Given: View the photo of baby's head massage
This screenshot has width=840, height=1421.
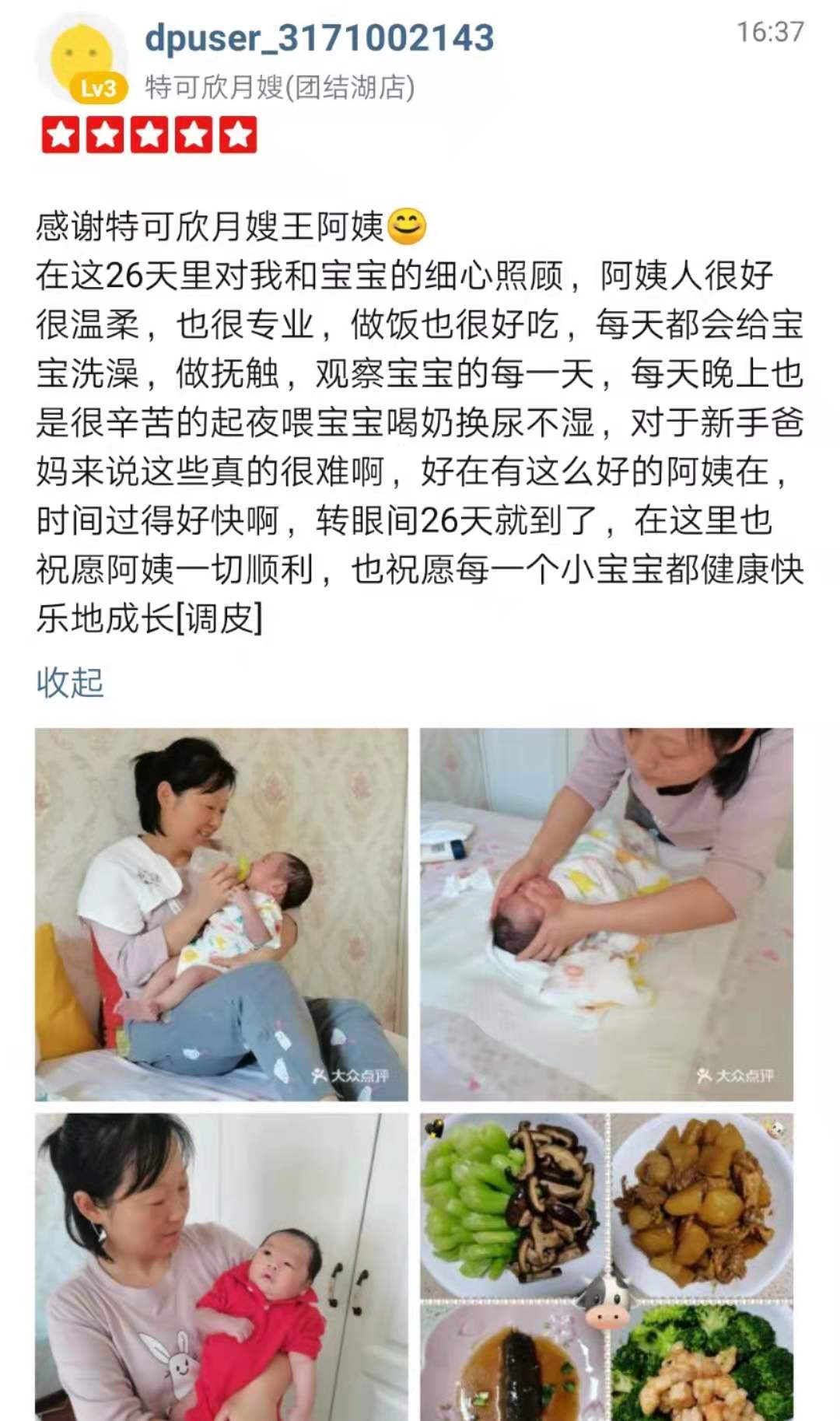Looking at the screenshot, I should pos(607,914).
